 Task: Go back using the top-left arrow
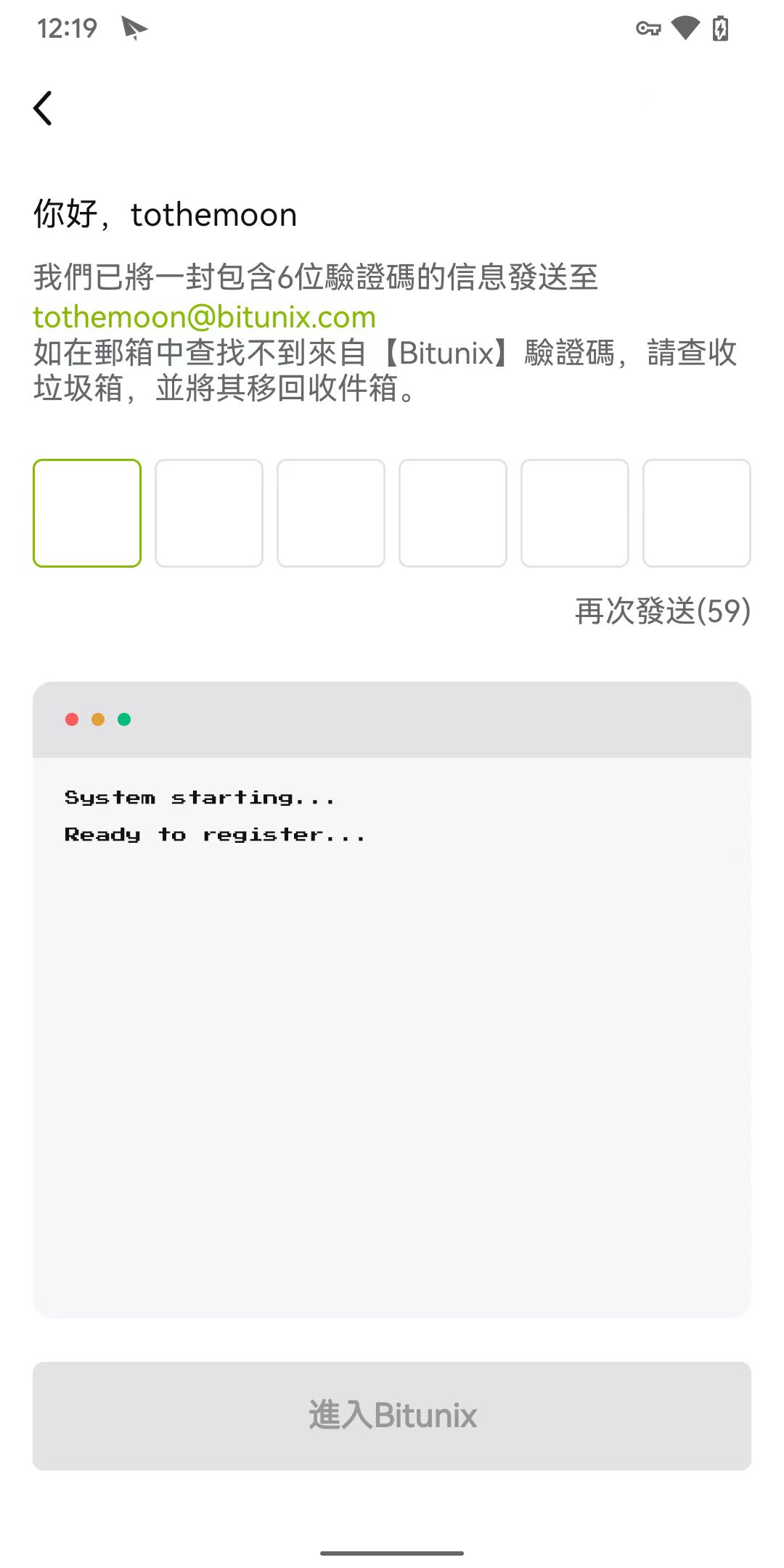44,108
